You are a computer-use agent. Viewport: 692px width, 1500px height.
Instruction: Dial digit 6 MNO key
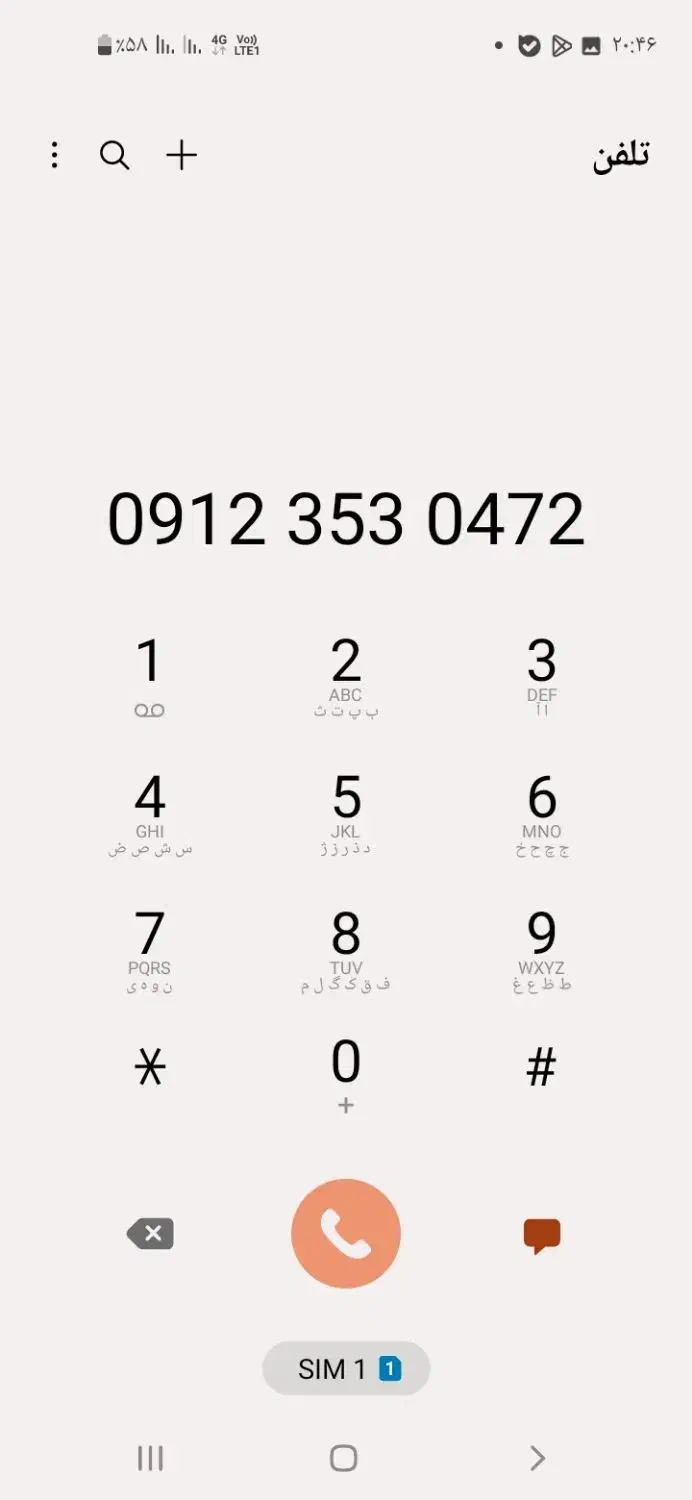click(541, 814)
